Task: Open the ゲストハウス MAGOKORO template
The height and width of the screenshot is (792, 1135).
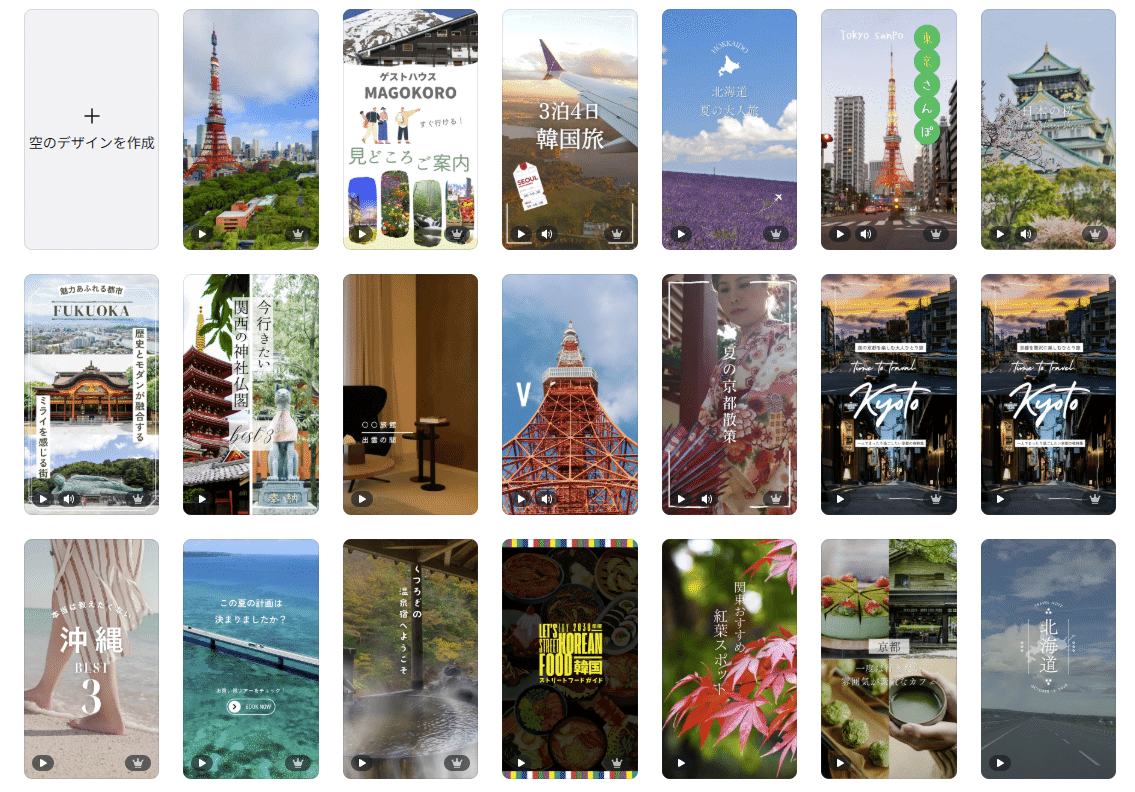Action: (x=410, y=129)
